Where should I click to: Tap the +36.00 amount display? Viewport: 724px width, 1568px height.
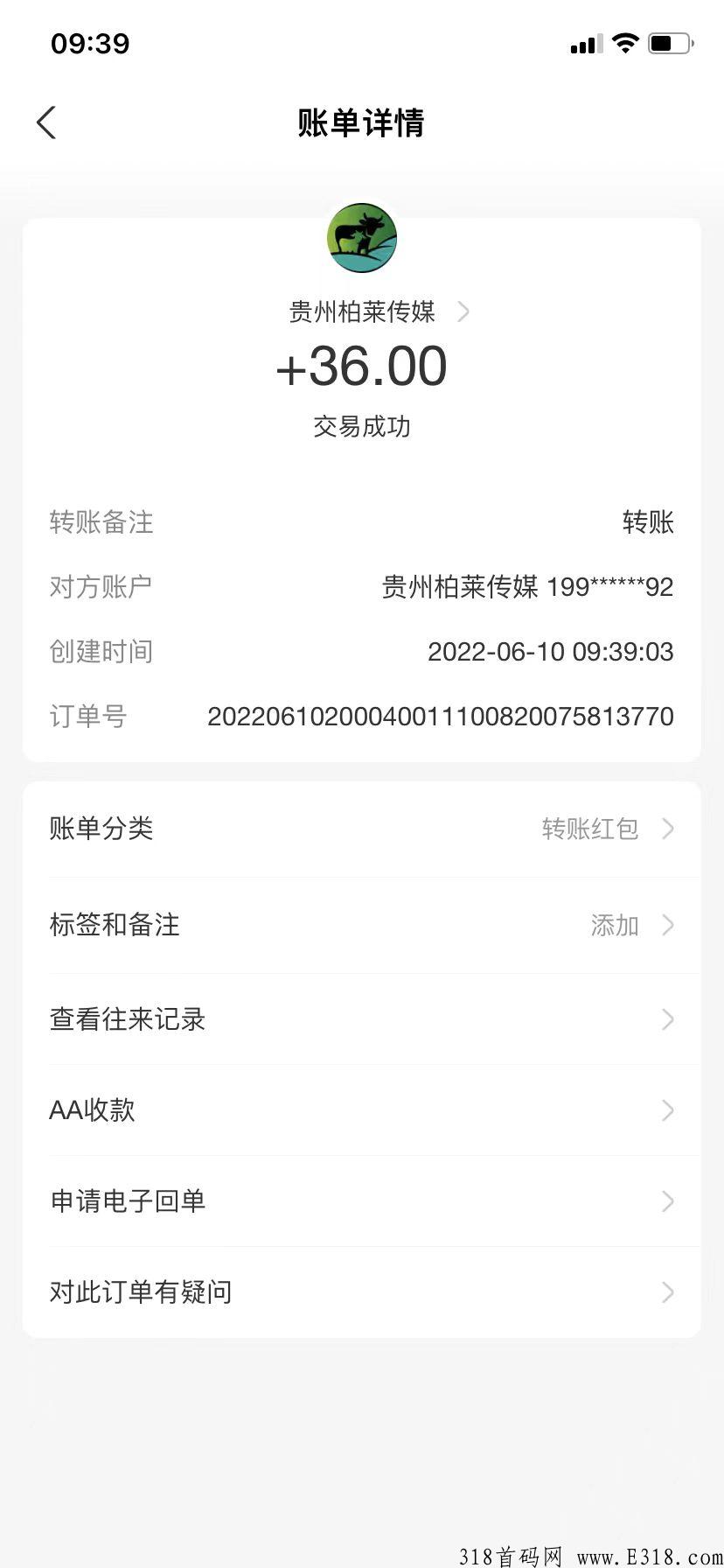pos(362,367)
